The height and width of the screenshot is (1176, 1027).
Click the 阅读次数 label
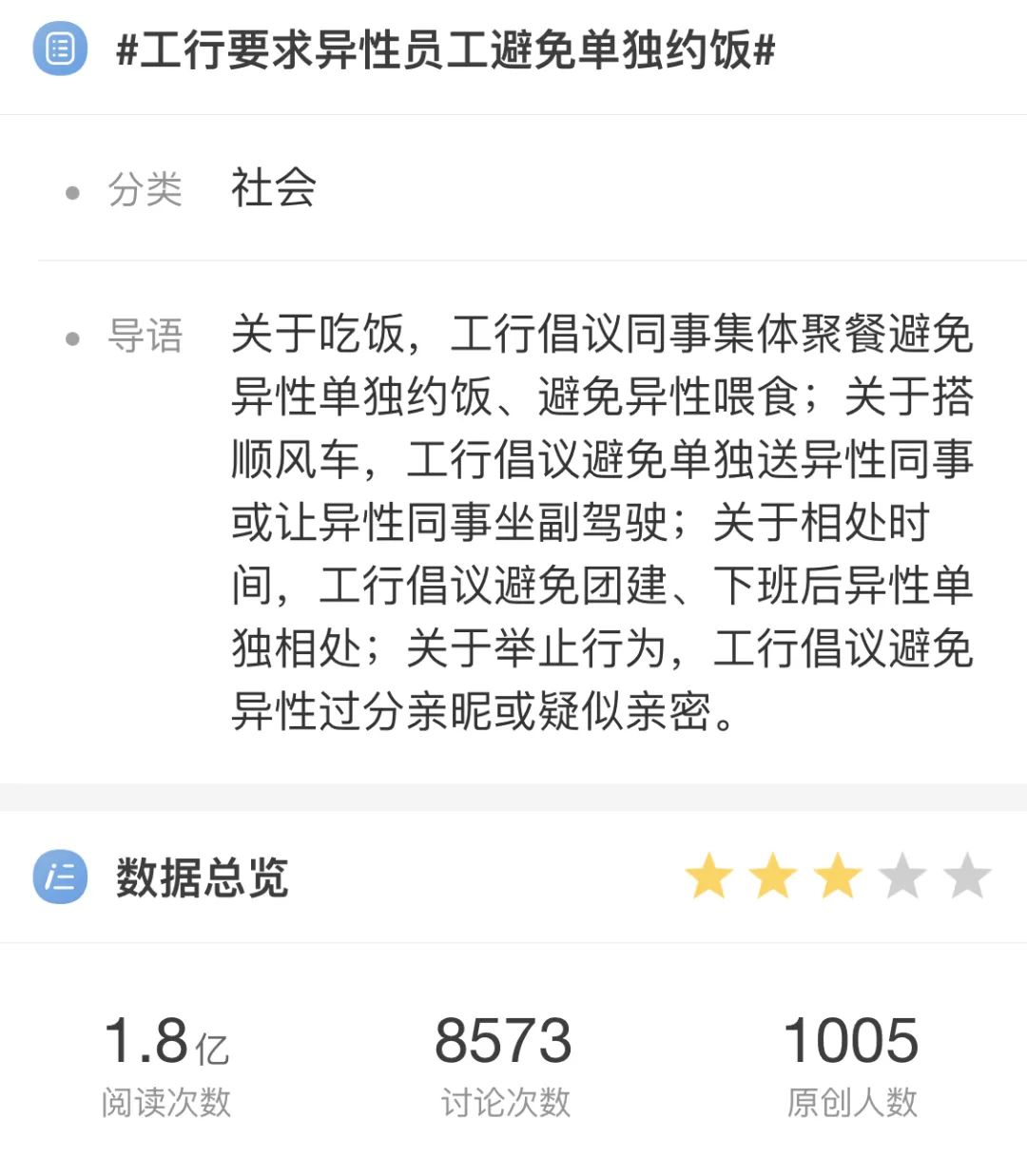(168, 1103)
